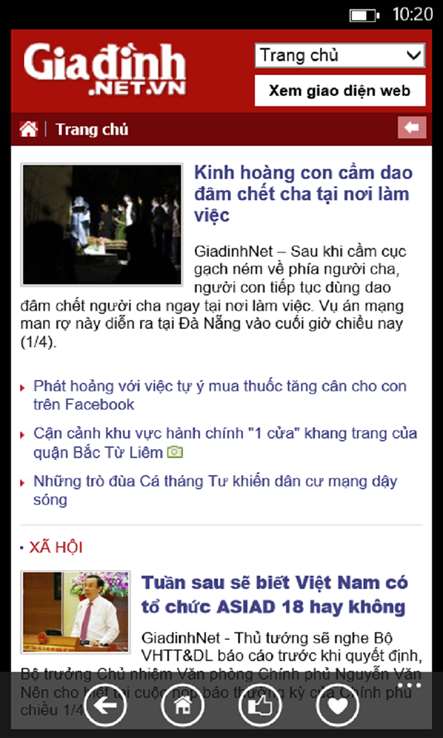Open the XÃ HỘI section
This screenshot has height=738, width=443.
click(56, 548)
